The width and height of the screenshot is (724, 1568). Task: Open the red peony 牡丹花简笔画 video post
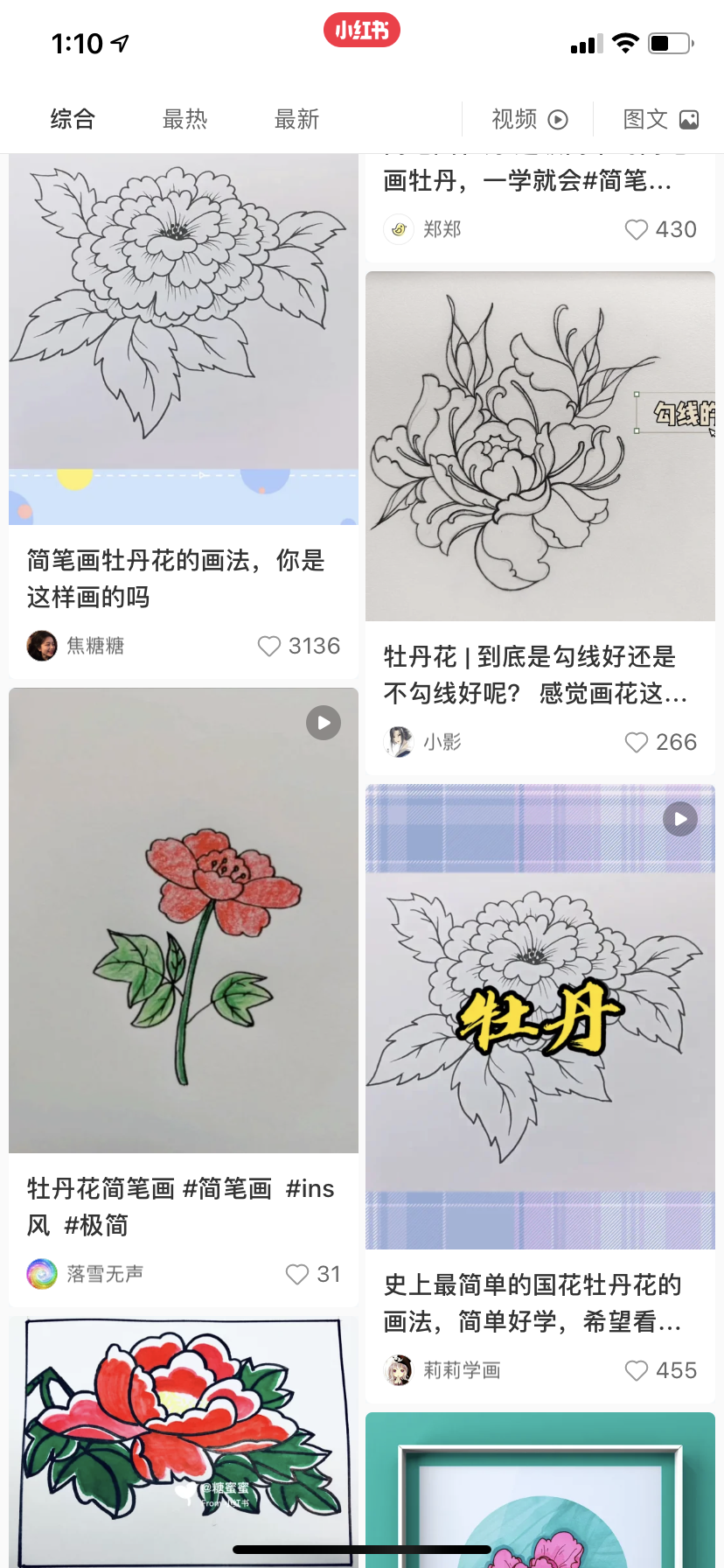(x=184, y=919)
